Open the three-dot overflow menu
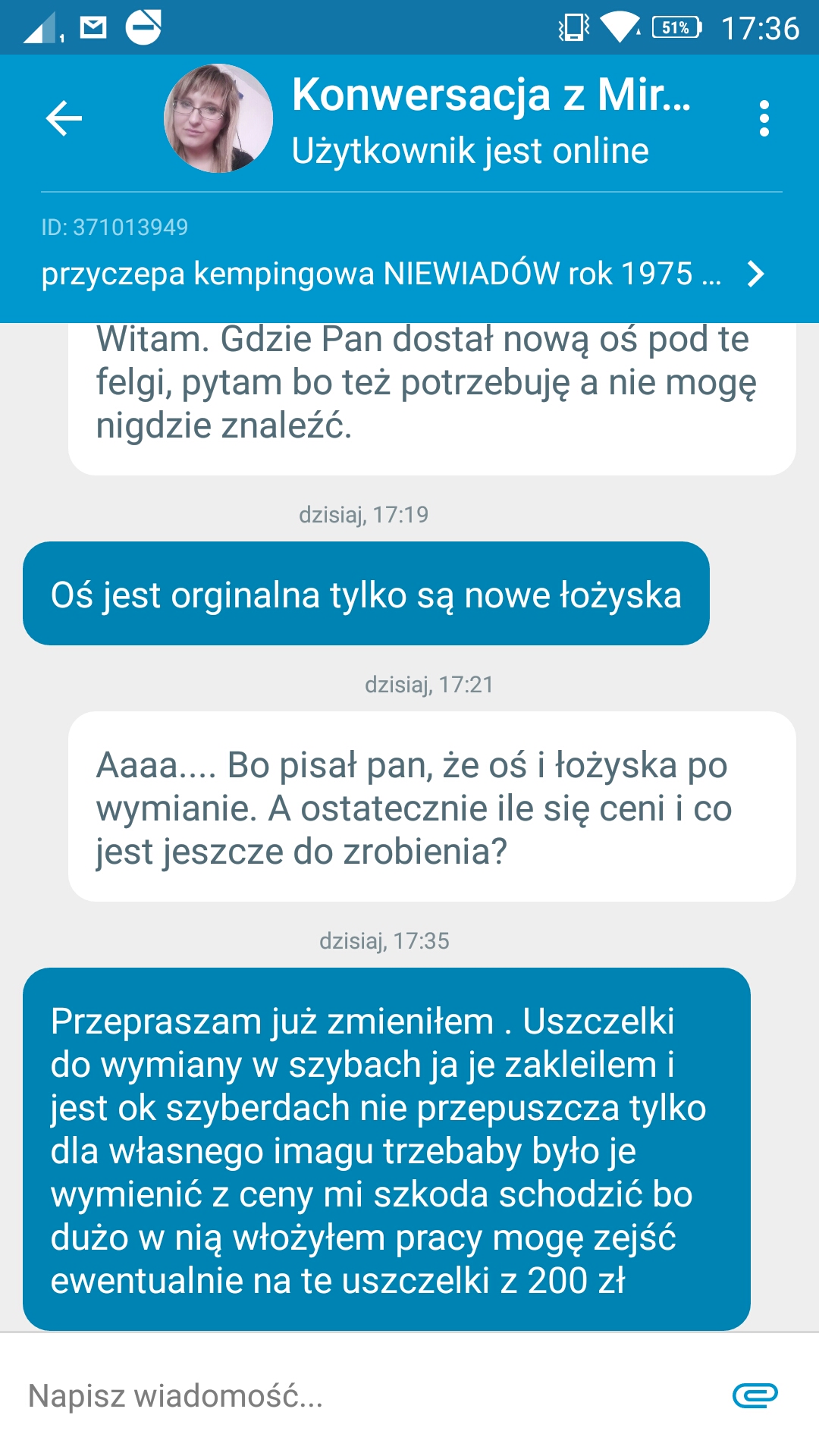This screenshot has width=819, height=1456. 764,118
